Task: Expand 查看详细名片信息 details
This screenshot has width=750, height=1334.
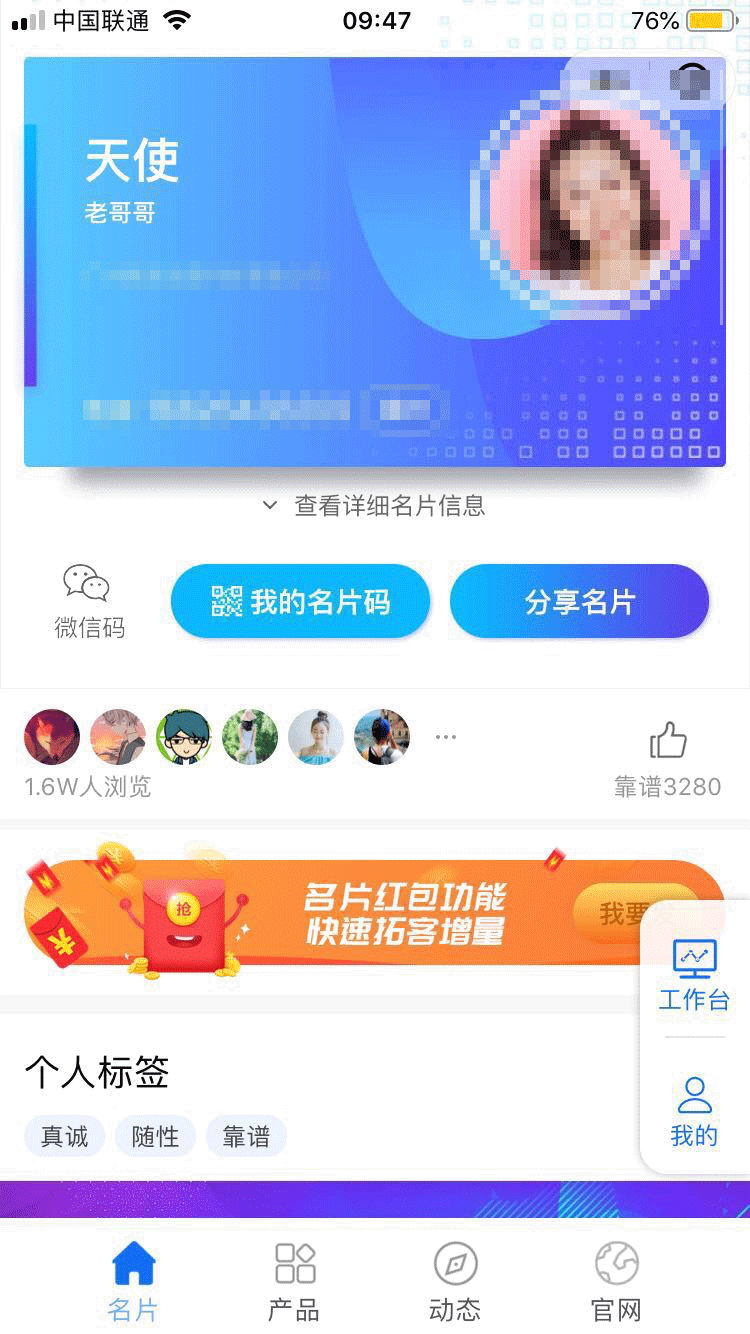Action: [x=375, y=506]
